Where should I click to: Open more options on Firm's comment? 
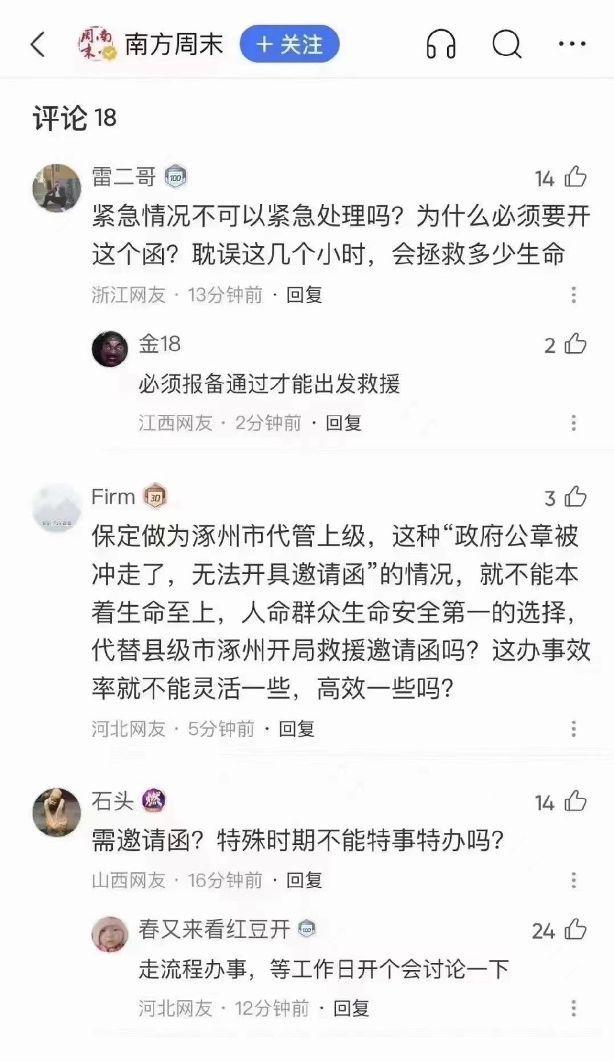573,729
